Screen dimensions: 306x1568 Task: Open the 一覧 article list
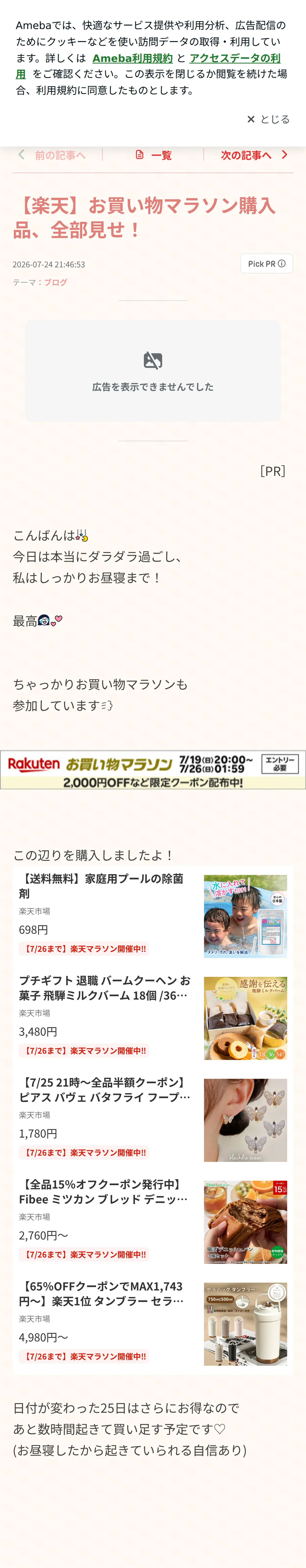[x=153, y=155]
